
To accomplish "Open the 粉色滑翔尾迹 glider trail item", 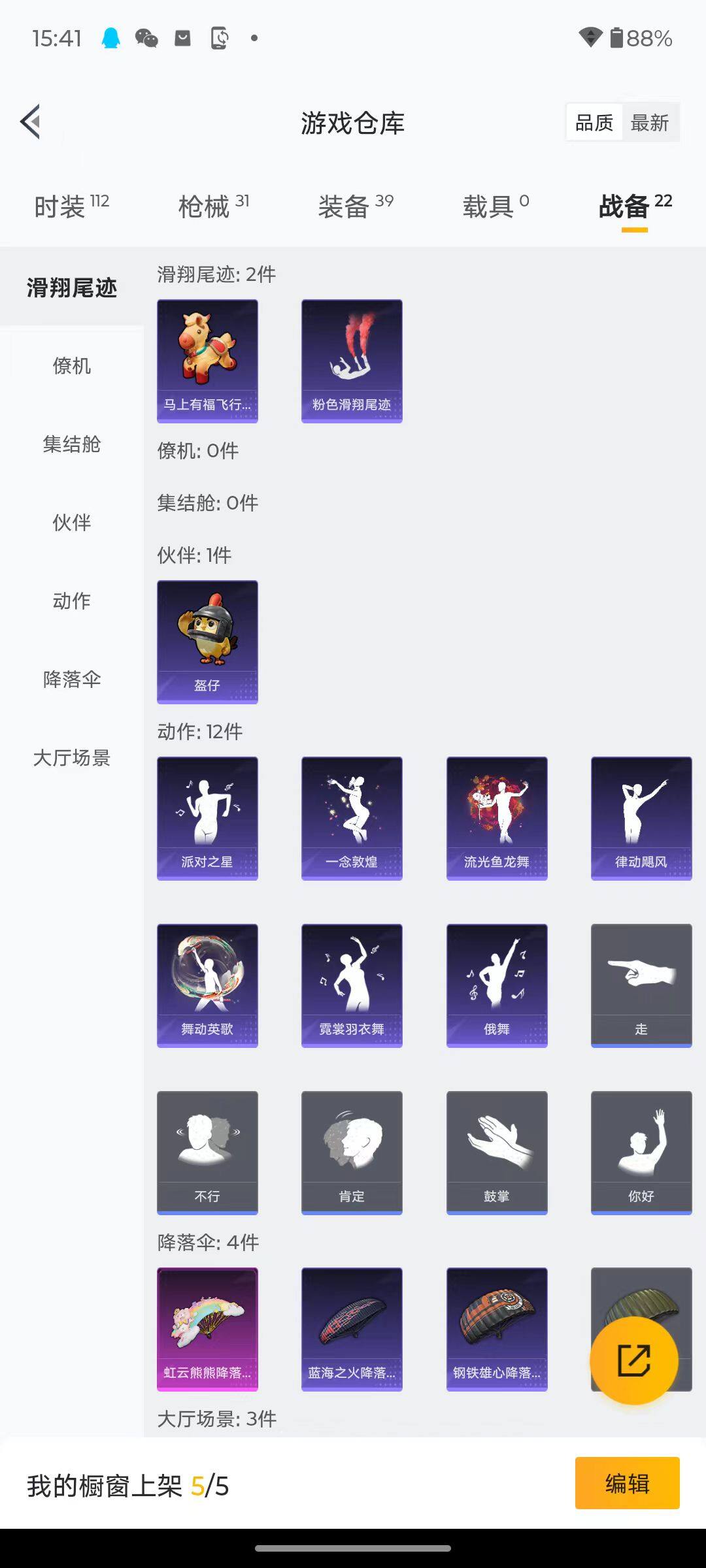I will 352,361.
